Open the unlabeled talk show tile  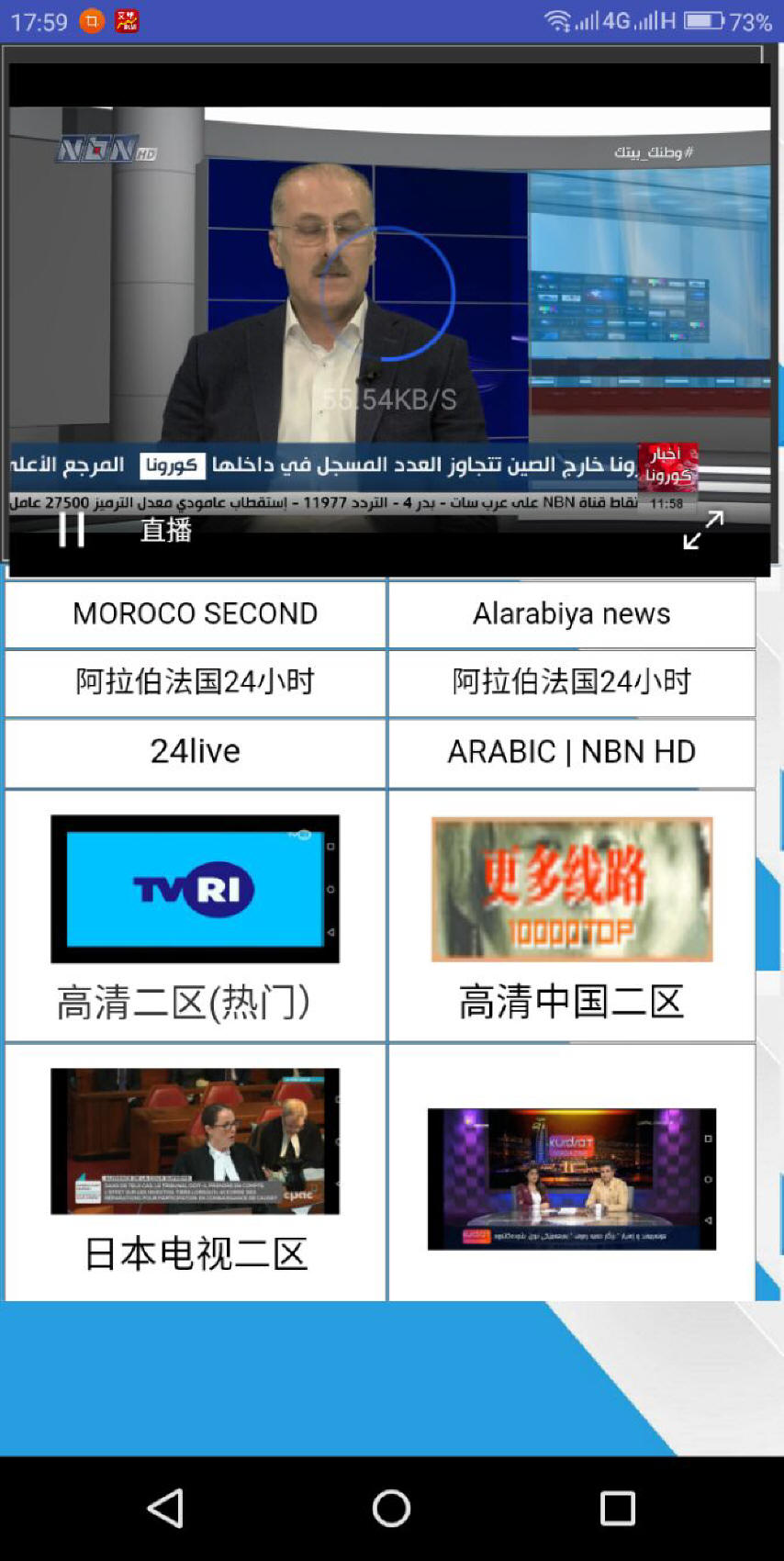pyautogui.click(x=571, y=1178)
